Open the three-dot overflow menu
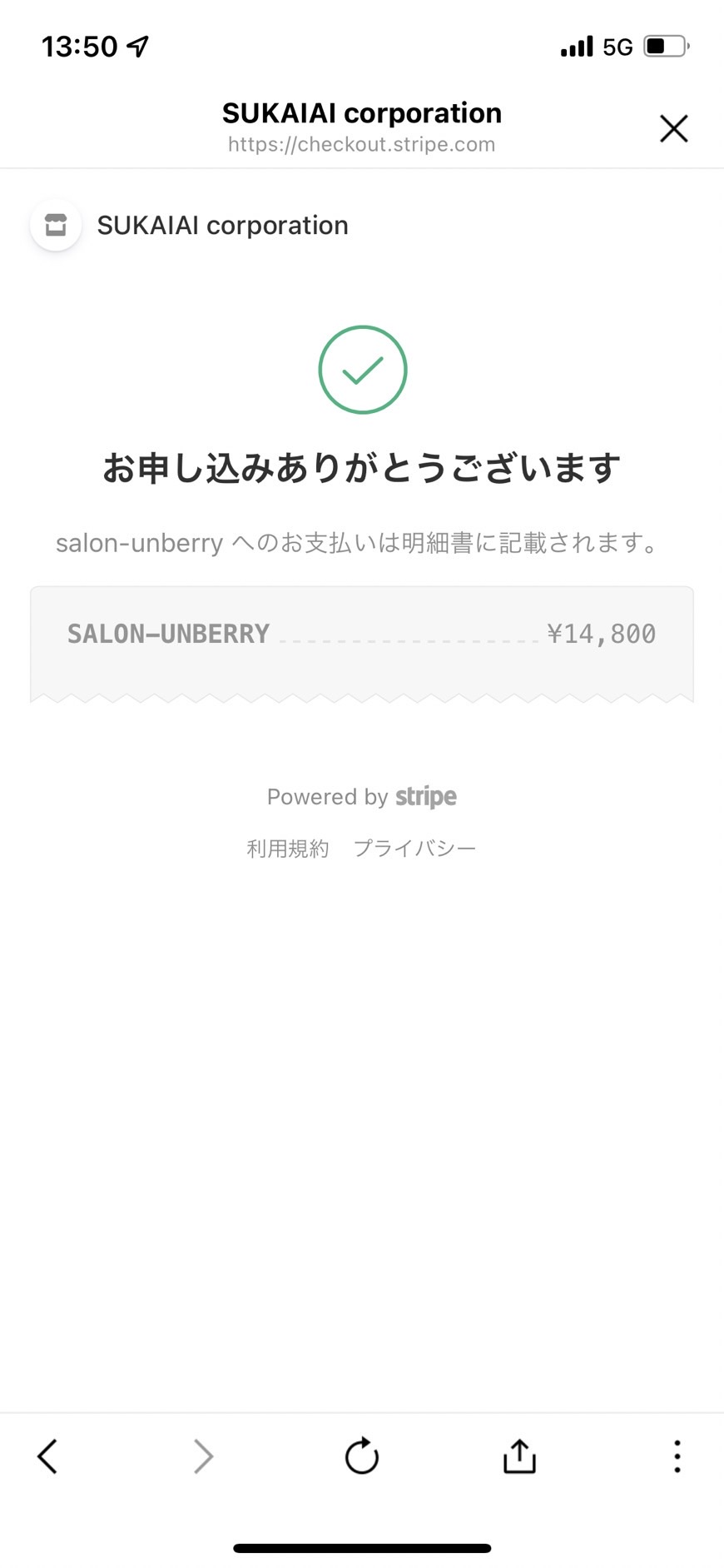 click(677, 1456)
